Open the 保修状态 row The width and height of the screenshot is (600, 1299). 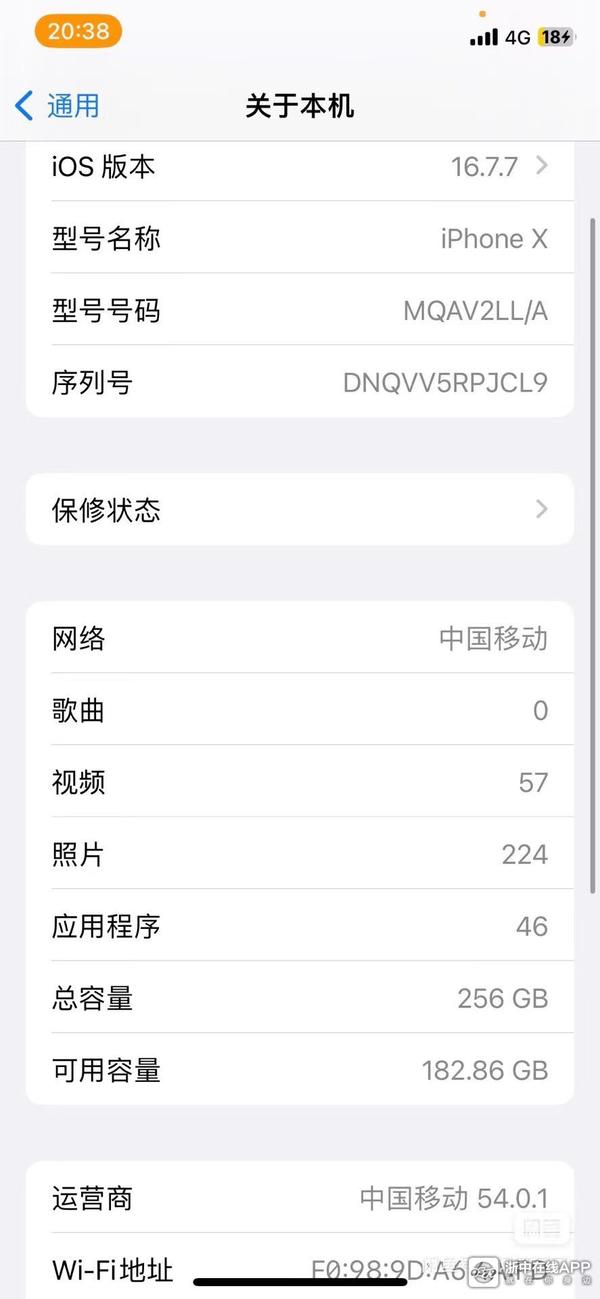coord(300,510)
